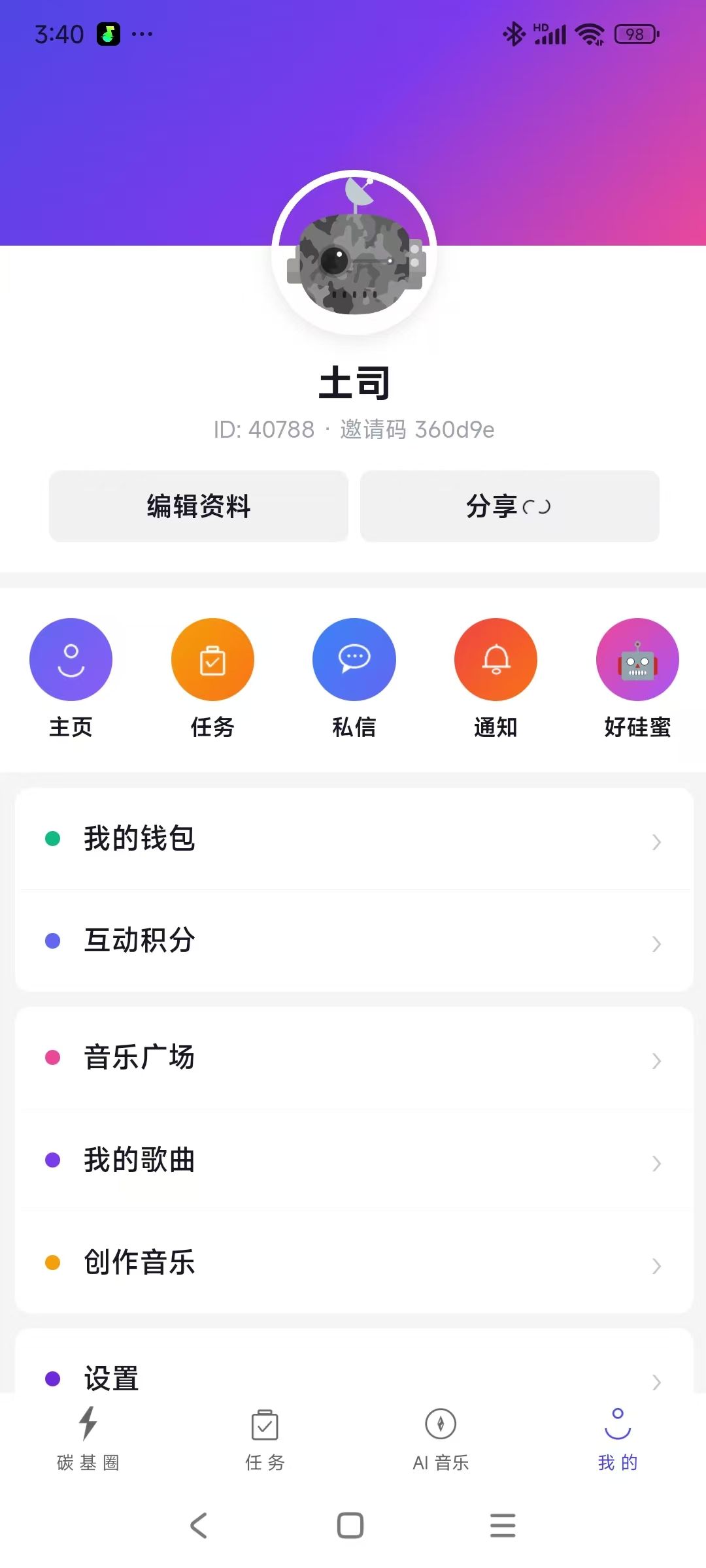This screenshot has height=1568, width=706.
Task: Open 我的钱包 row
Action: [354, 839]
